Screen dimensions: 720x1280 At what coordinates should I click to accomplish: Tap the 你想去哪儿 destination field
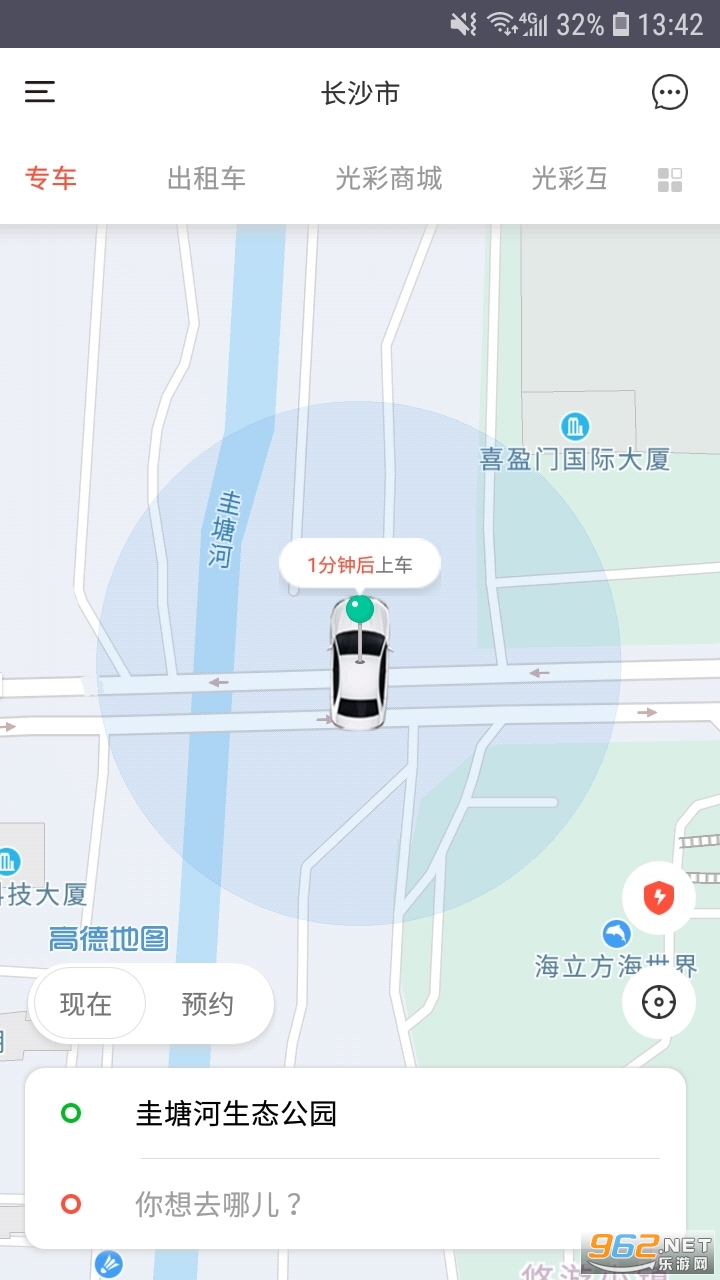[x=220, y=1203]
